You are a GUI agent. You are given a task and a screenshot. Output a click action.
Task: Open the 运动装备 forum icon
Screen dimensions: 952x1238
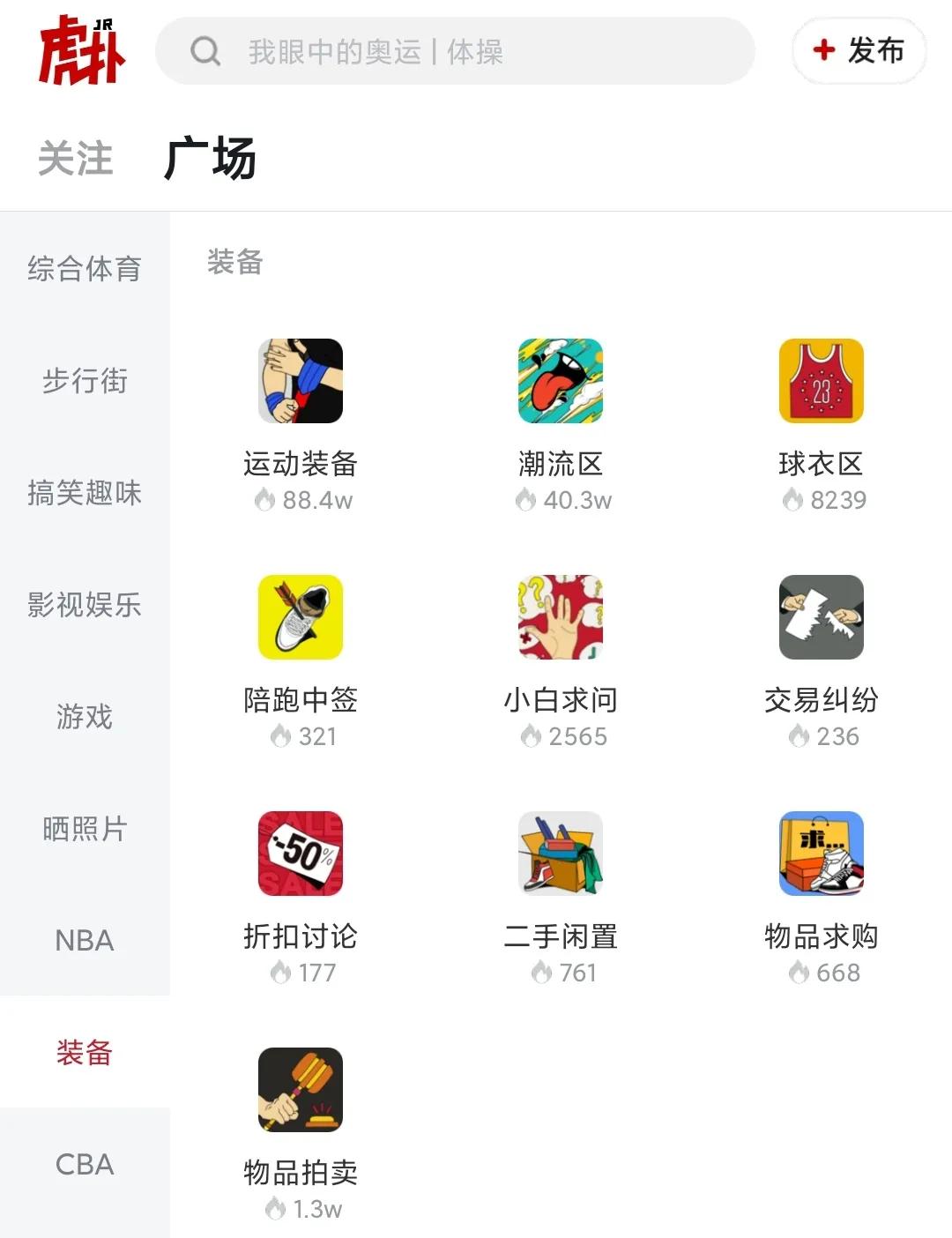pos(300,381)
